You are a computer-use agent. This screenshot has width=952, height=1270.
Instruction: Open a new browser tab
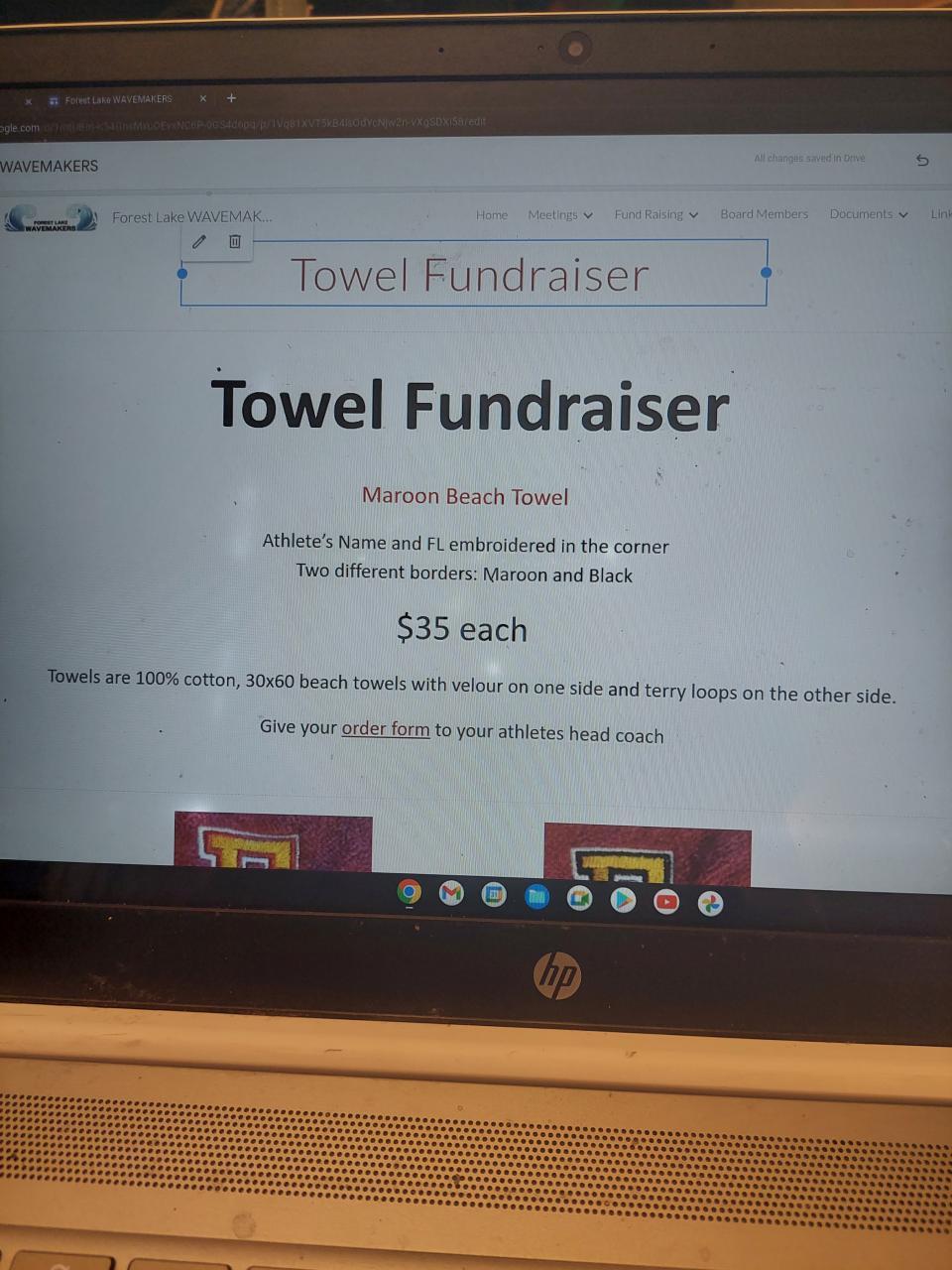click(231, 98)
